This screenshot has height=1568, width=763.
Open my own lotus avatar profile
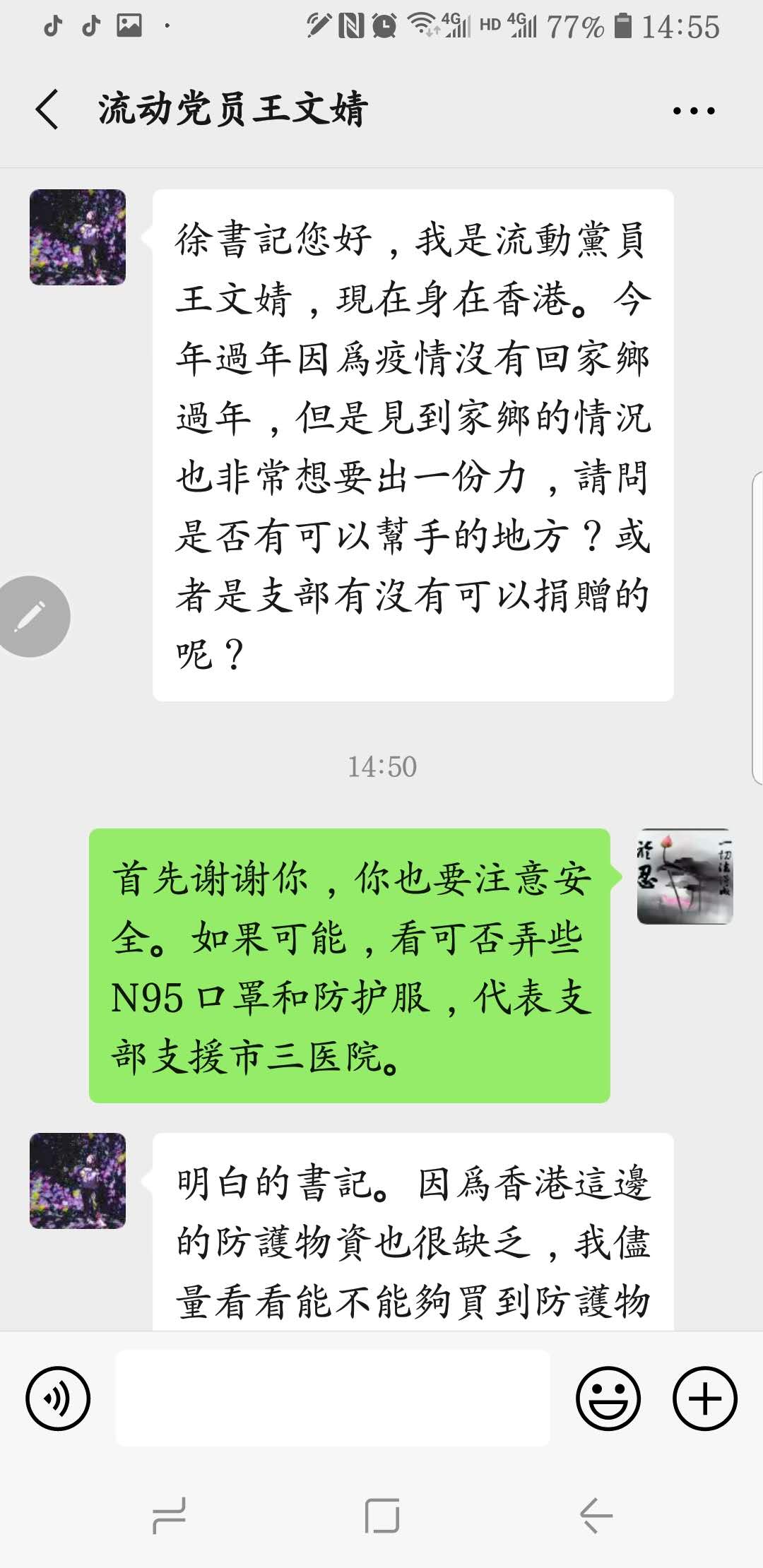685,877
